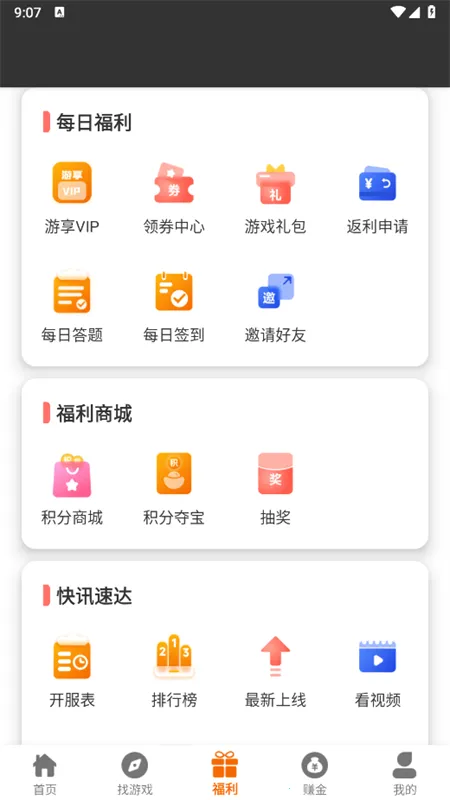Go to the 赚金 tab

(x=315, y=774)
